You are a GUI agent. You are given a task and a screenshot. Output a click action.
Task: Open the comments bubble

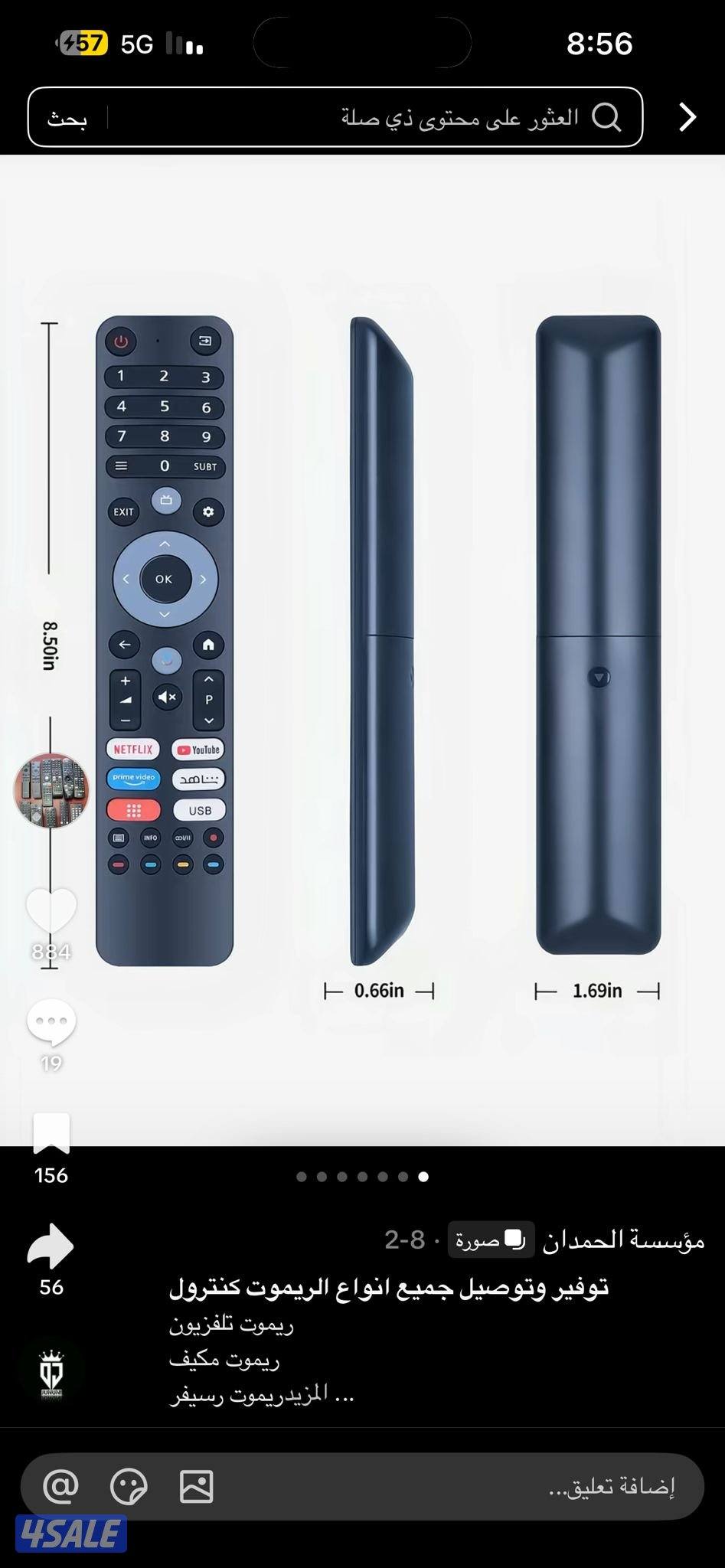click(51, 1022)
